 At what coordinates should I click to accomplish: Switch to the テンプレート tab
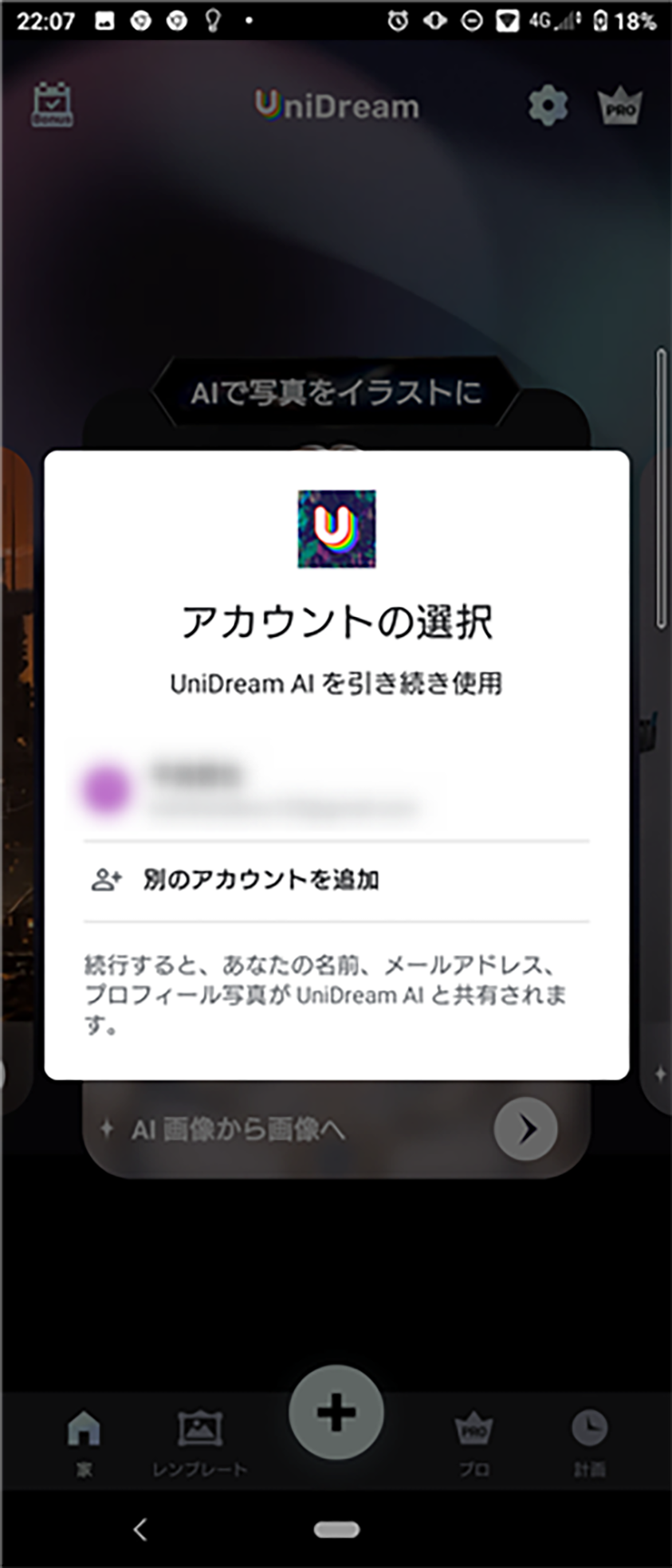click(x=199, y=1441)
